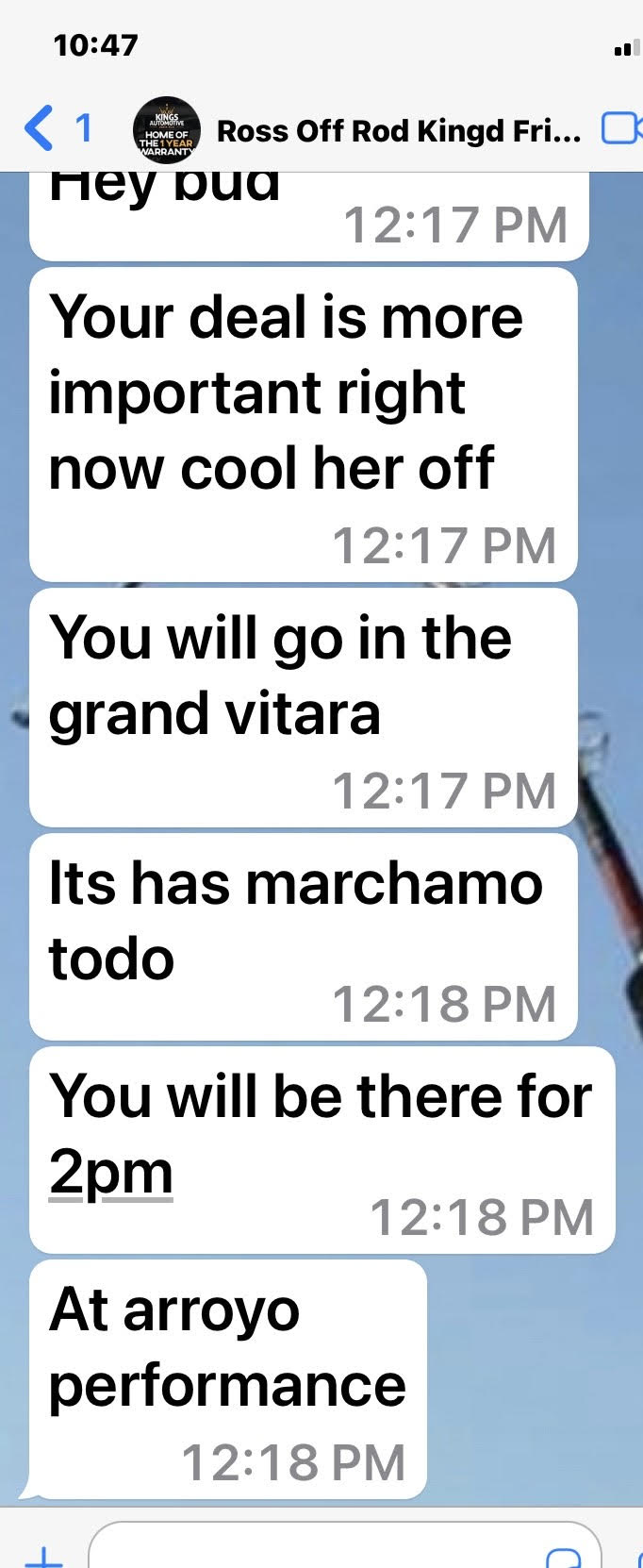Open Ross Off Rod Kingd contact info
The image size is (643, 1568).
398,130
